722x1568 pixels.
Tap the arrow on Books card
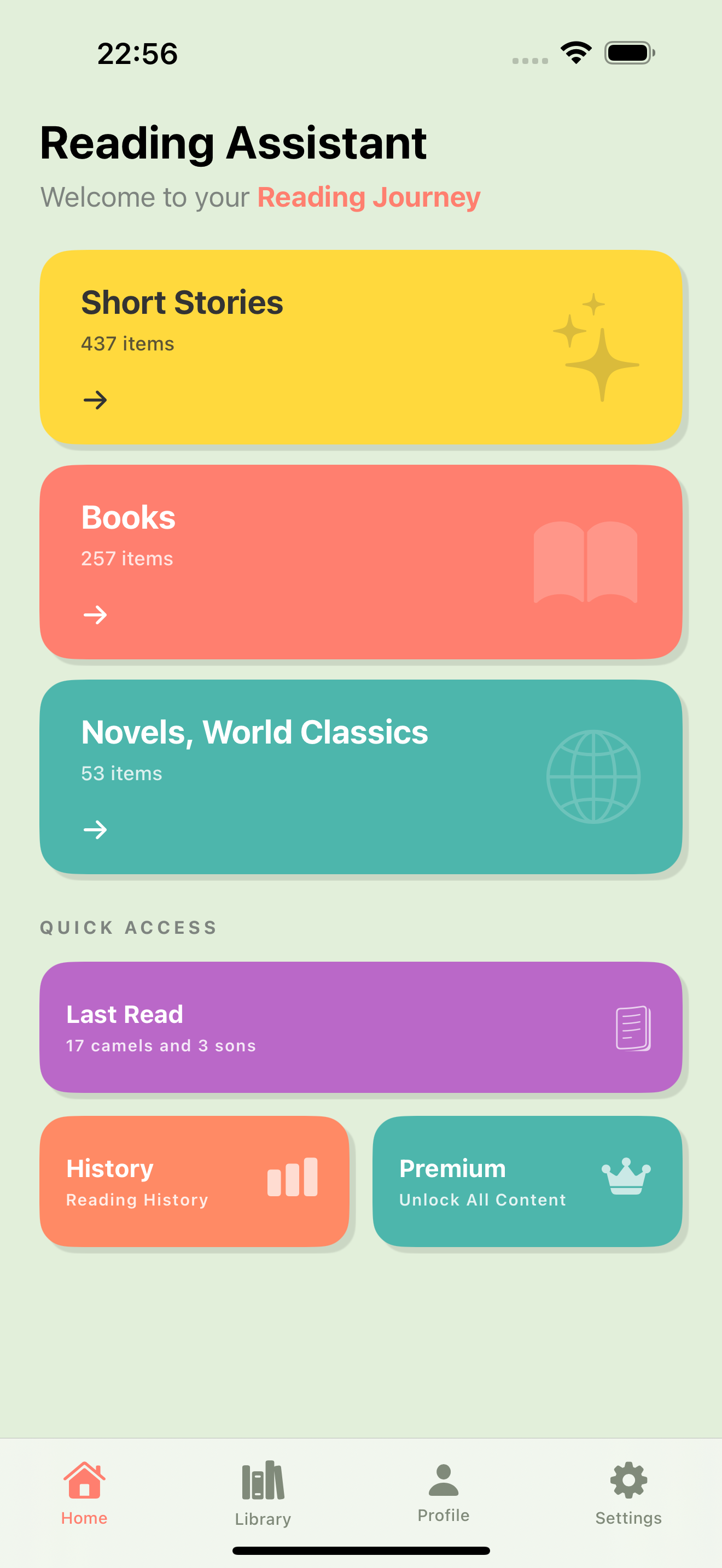95,615
